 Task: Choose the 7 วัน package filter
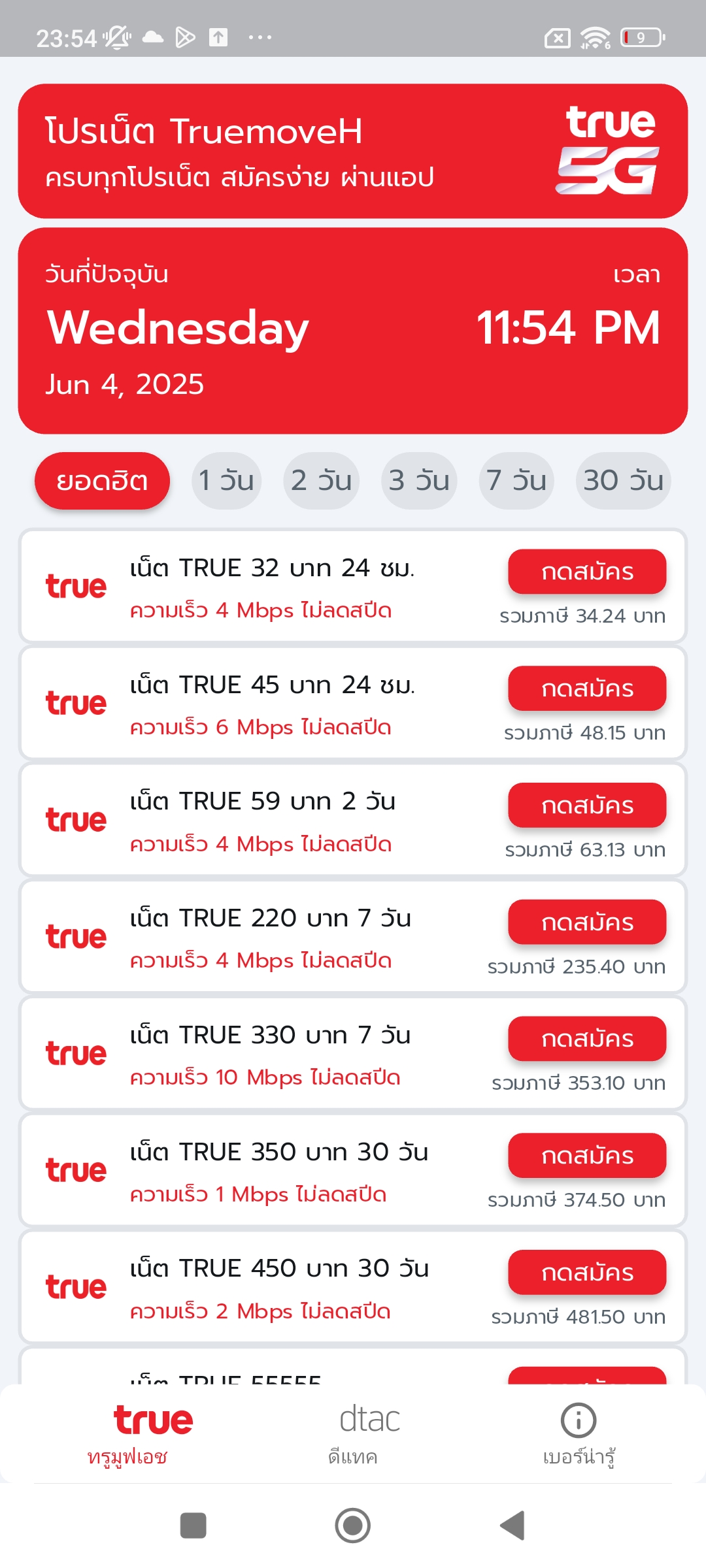coord(516,481)
